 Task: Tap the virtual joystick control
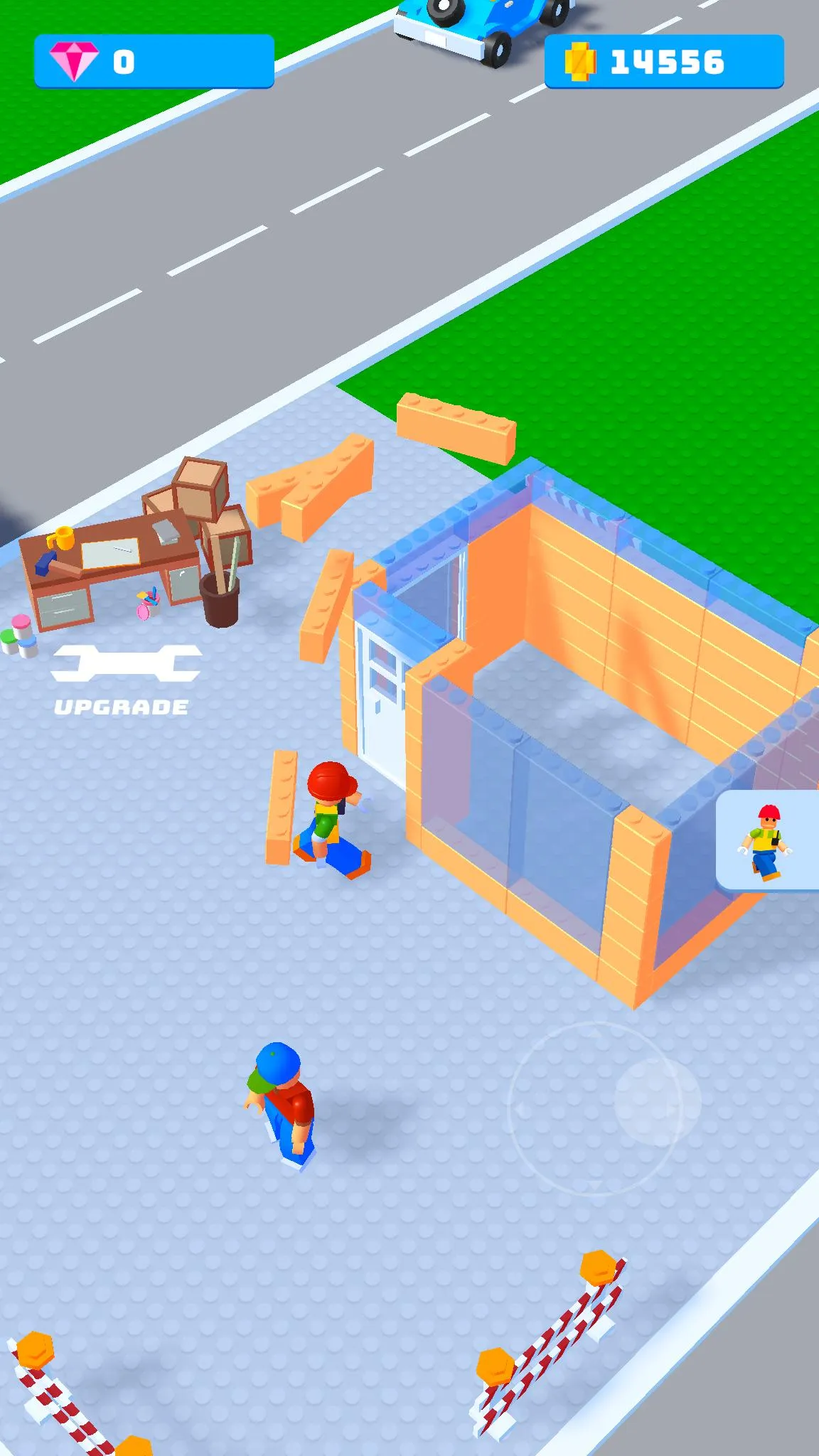pos(596,1108)
